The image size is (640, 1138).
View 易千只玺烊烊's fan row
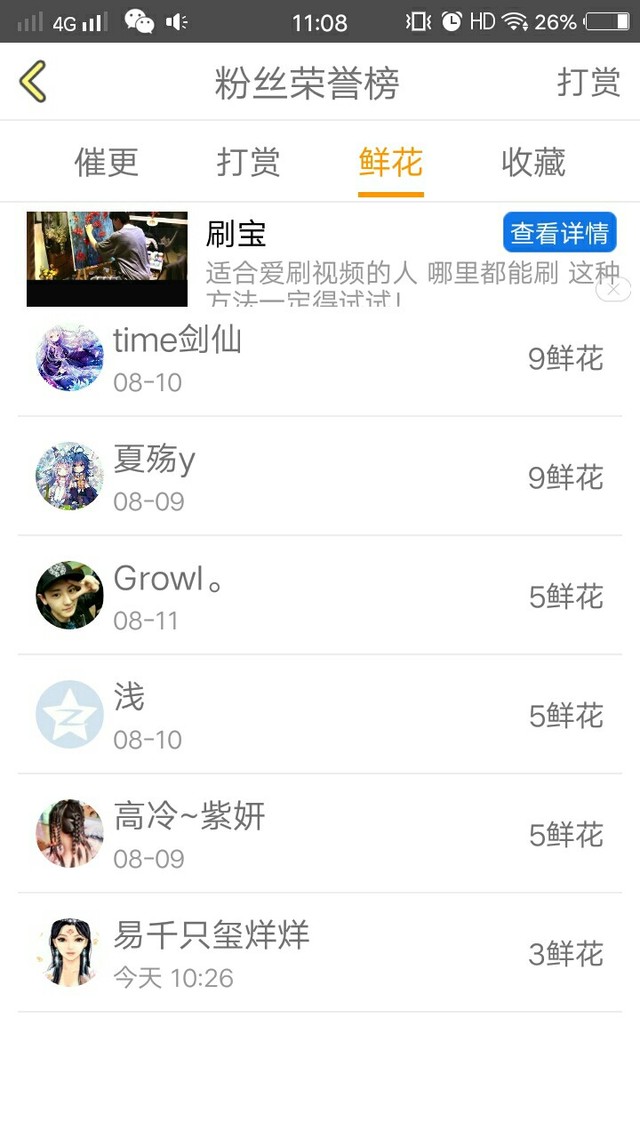pyautogui.click(x=320, y=953)
